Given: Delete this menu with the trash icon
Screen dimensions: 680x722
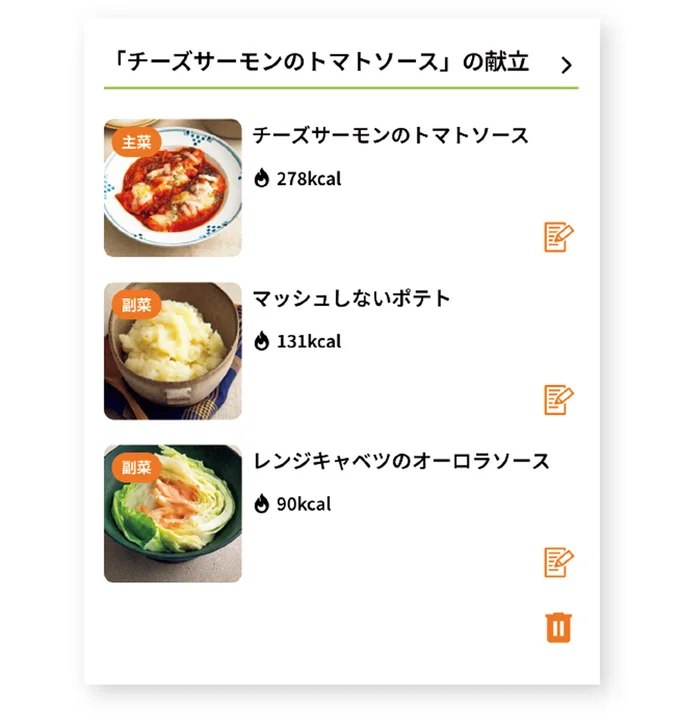Looking at the screenshot, I should click(558, 628).
